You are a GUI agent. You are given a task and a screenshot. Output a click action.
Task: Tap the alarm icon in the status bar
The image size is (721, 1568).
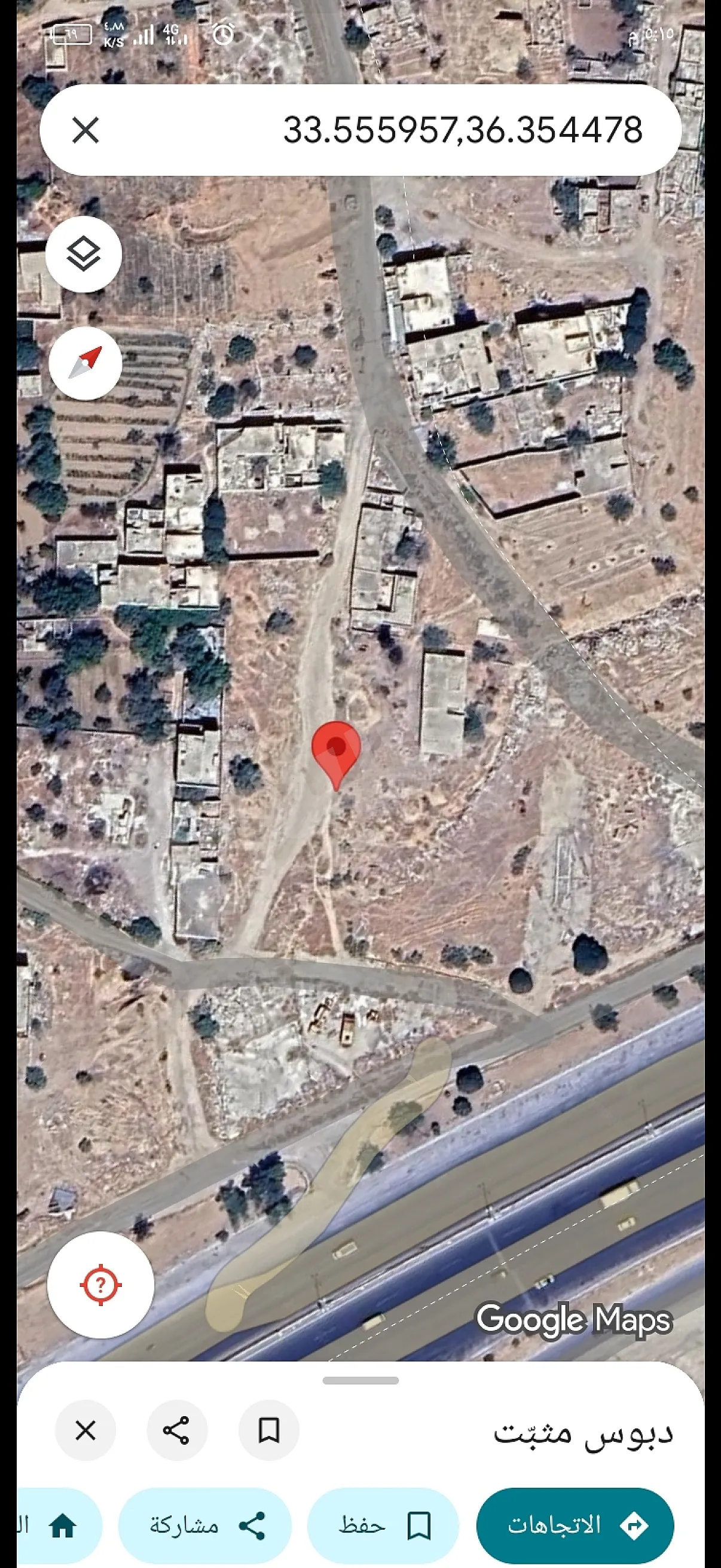pyautogui.click(x=224, y=35)
